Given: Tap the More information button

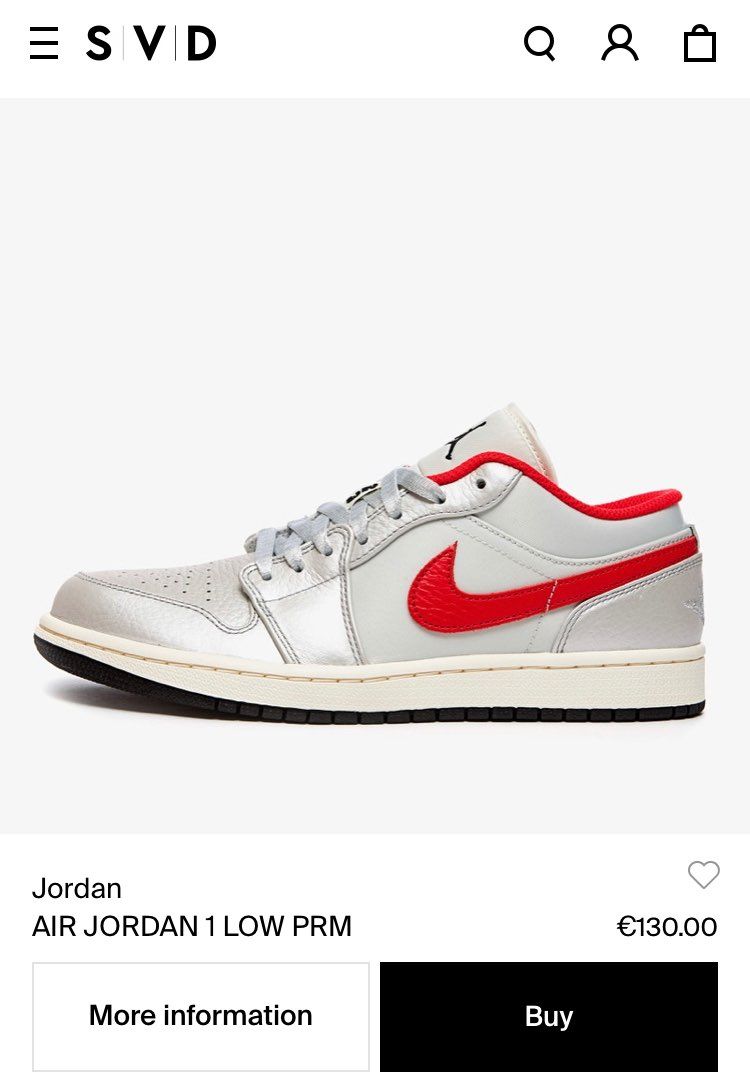Looking at the screenshot, I should [201, 1016].
